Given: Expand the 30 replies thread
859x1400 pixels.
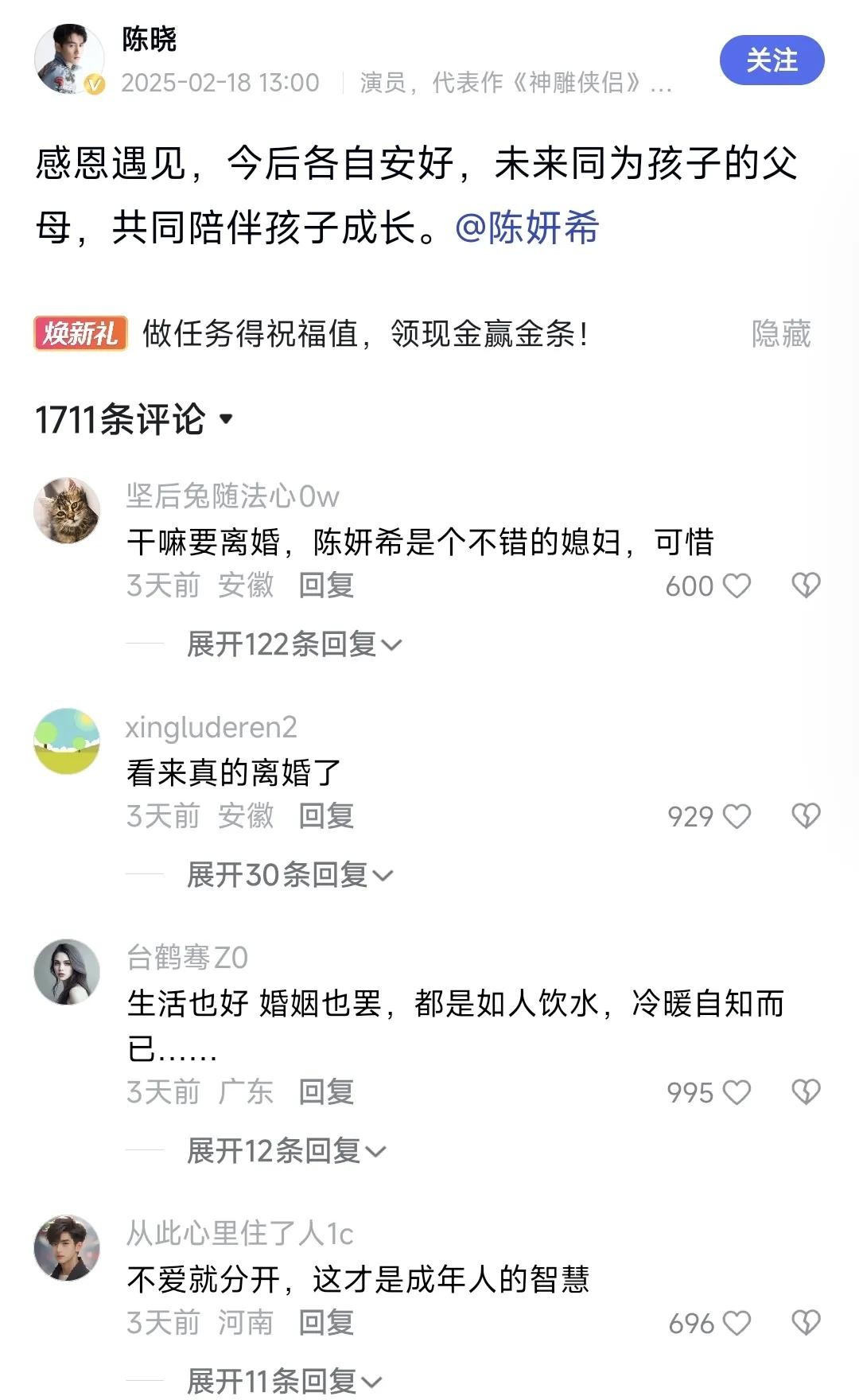Looking at the screenshot, I should coord(290,875).
